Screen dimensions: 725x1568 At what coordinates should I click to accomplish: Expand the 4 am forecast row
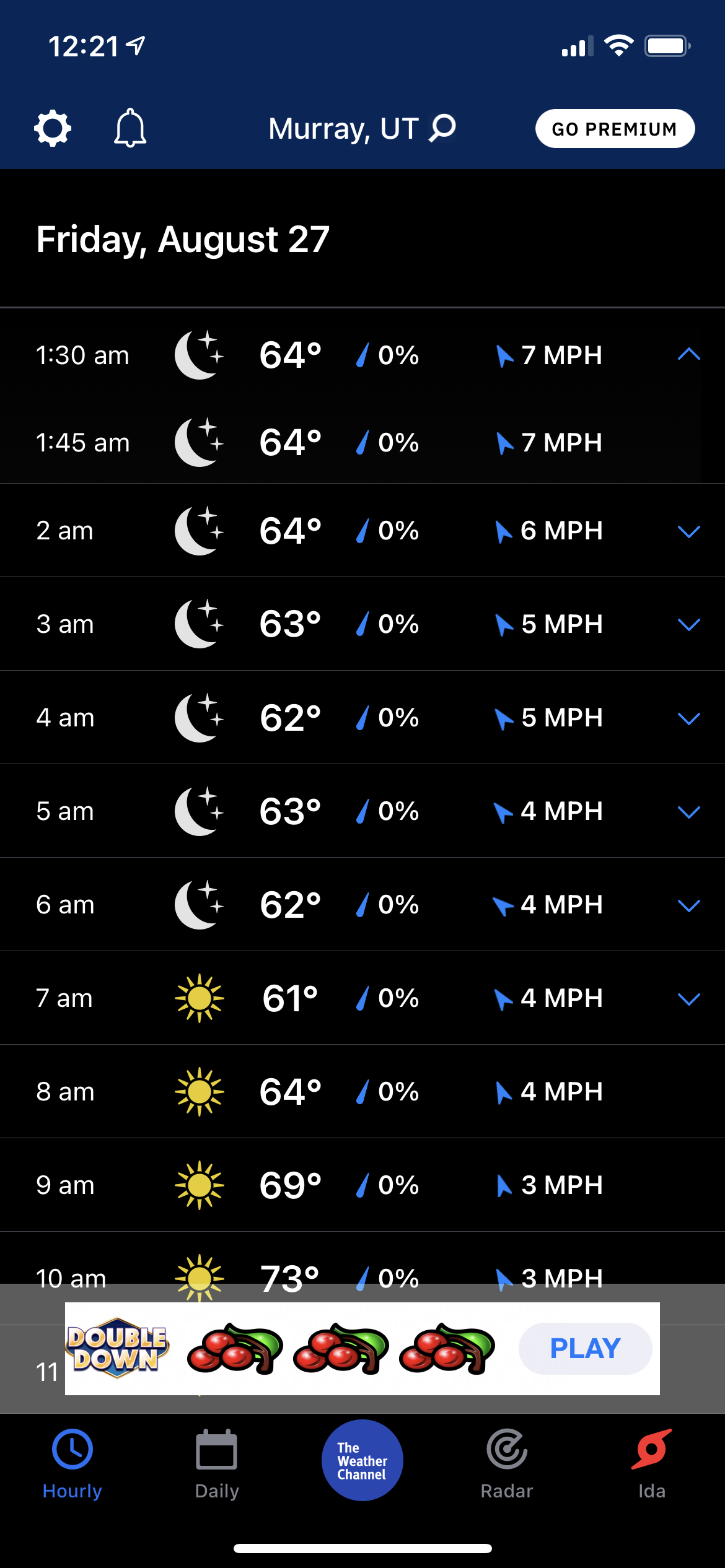tap(688, 718)
